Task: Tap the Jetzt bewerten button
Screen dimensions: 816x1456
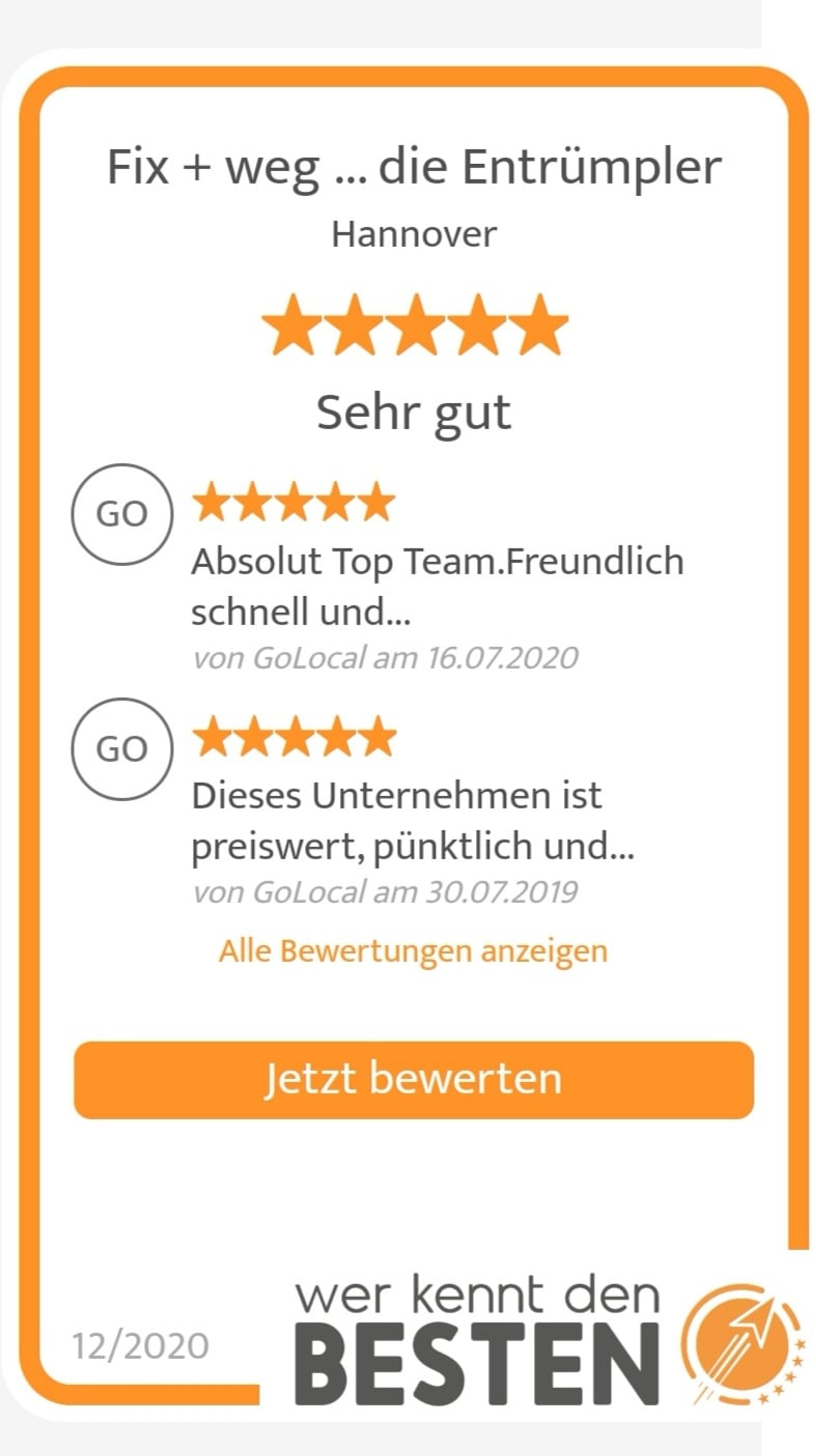Action: 413,1080
